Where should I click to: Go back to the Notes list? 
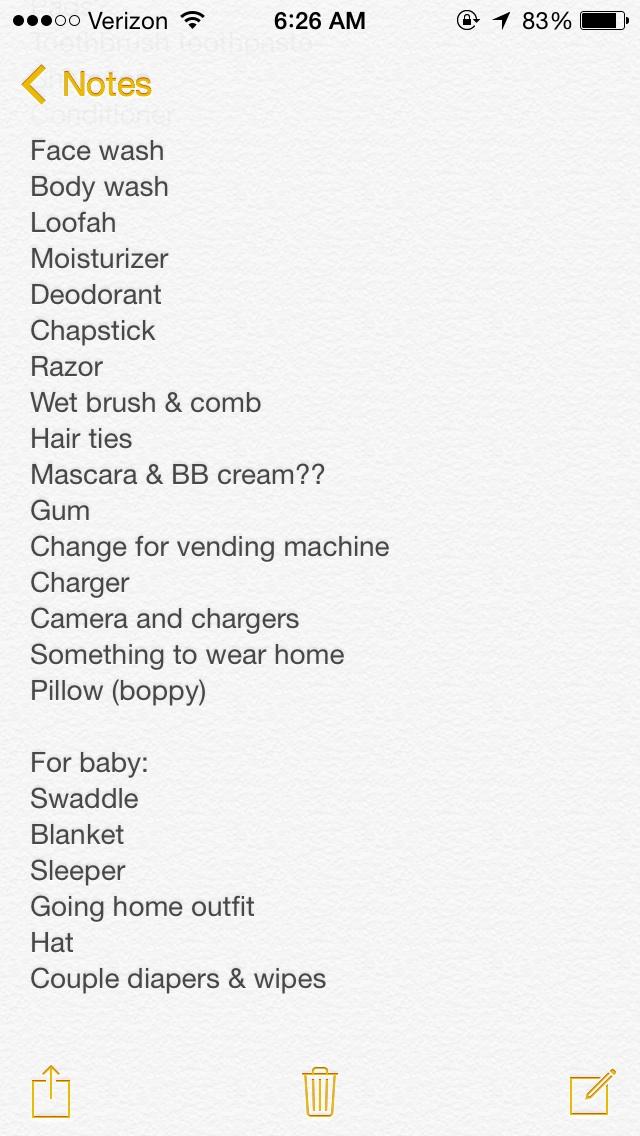[86, 84]
